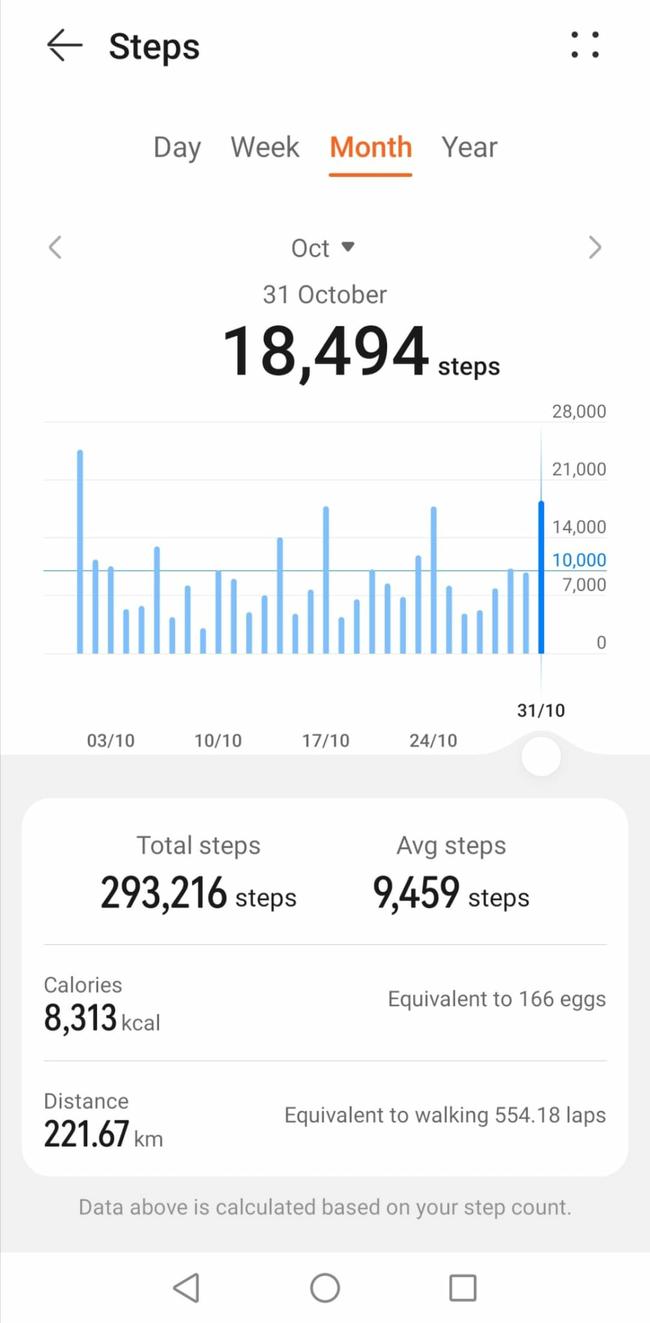This screenshot has height=1323, width=650.
Task: Go to the previous month
Action: click(56, 247)
